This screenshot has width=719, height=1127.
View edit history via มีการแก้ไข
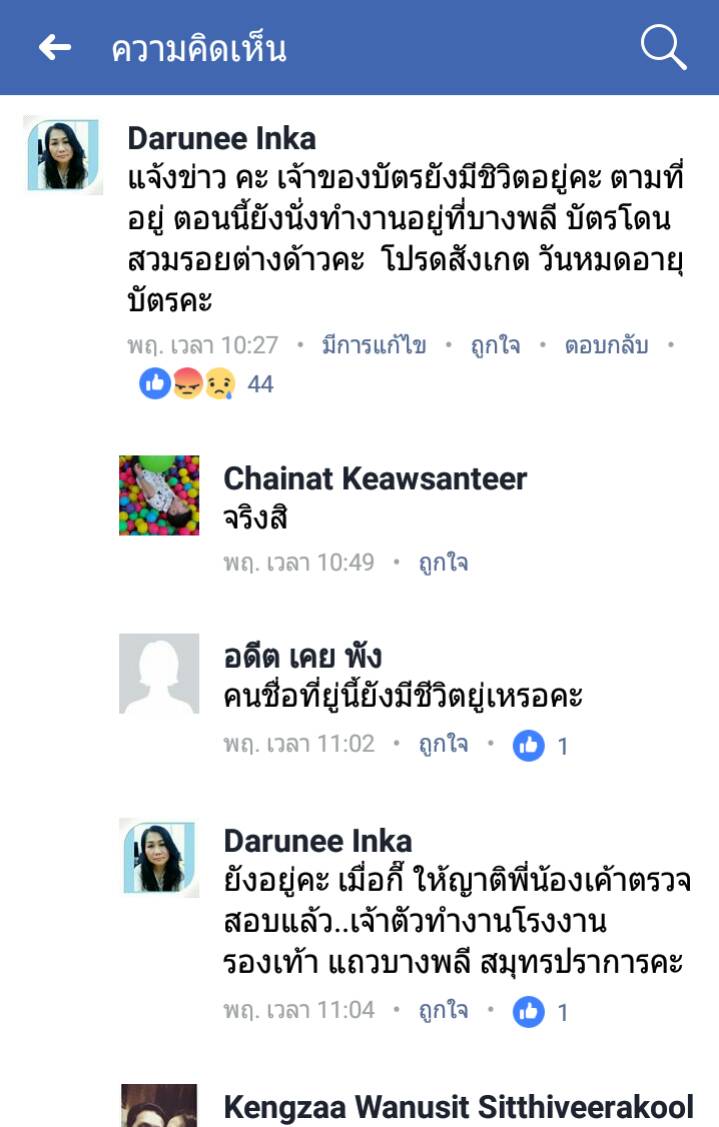click(373, 346)
